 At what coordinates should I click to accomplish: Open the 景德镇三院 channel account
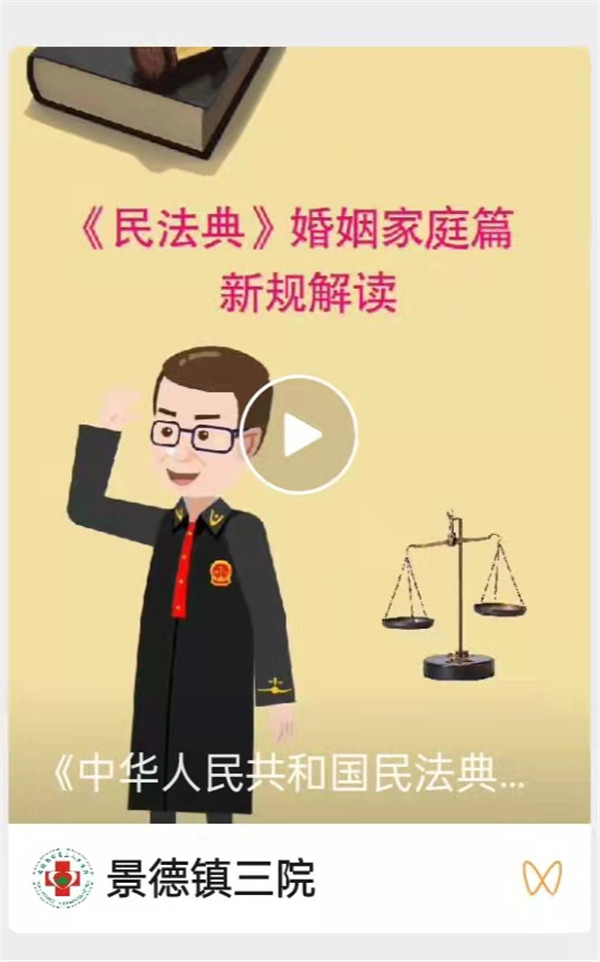(210, 879)
